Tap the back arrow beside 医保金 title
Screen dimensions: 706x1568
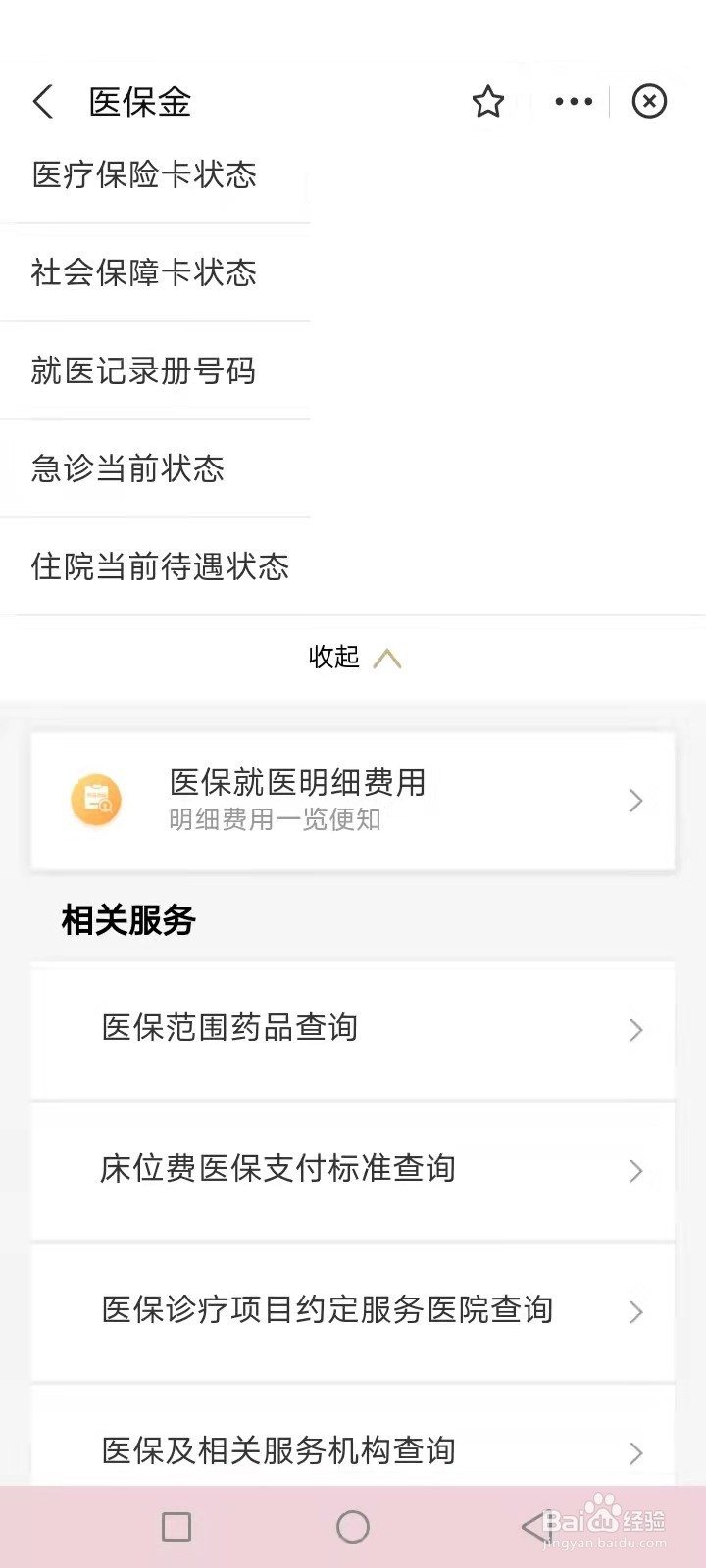43,102
